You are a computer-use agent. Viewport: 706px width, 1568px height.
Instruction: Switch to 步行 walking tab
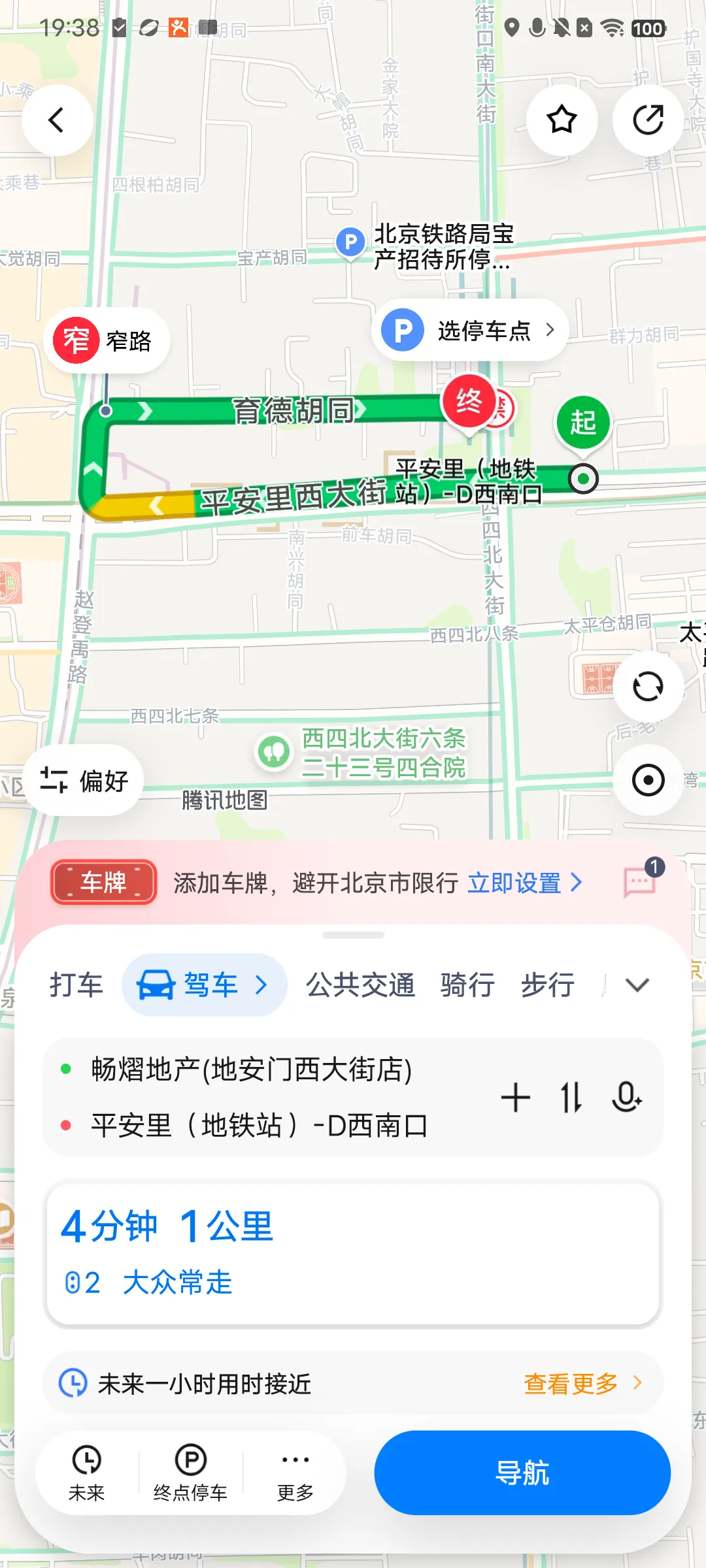(548, 985)
